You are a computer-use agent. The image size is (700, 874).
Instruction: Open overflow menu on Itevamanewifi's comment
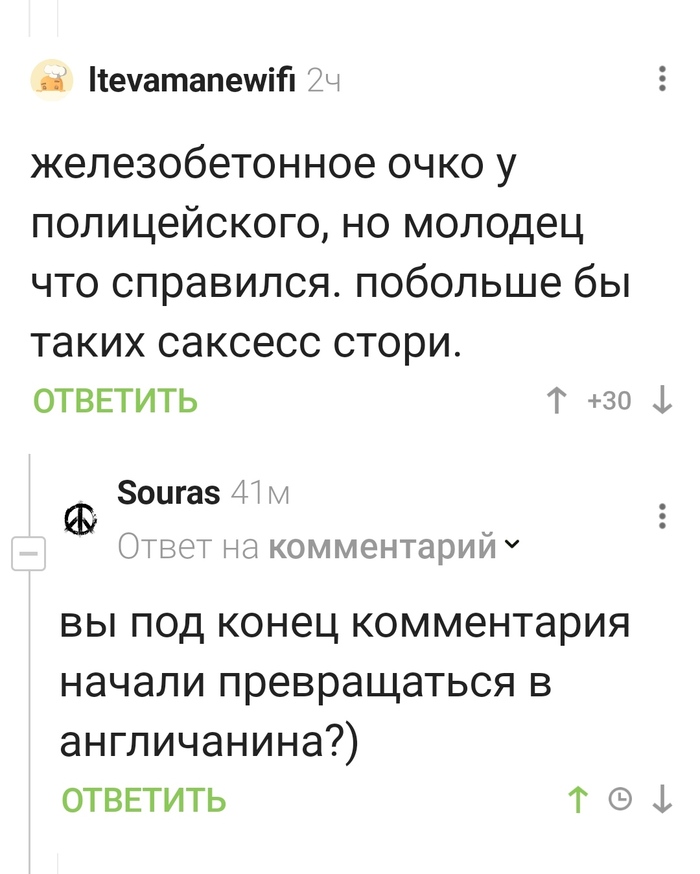[x=661, y=80]
